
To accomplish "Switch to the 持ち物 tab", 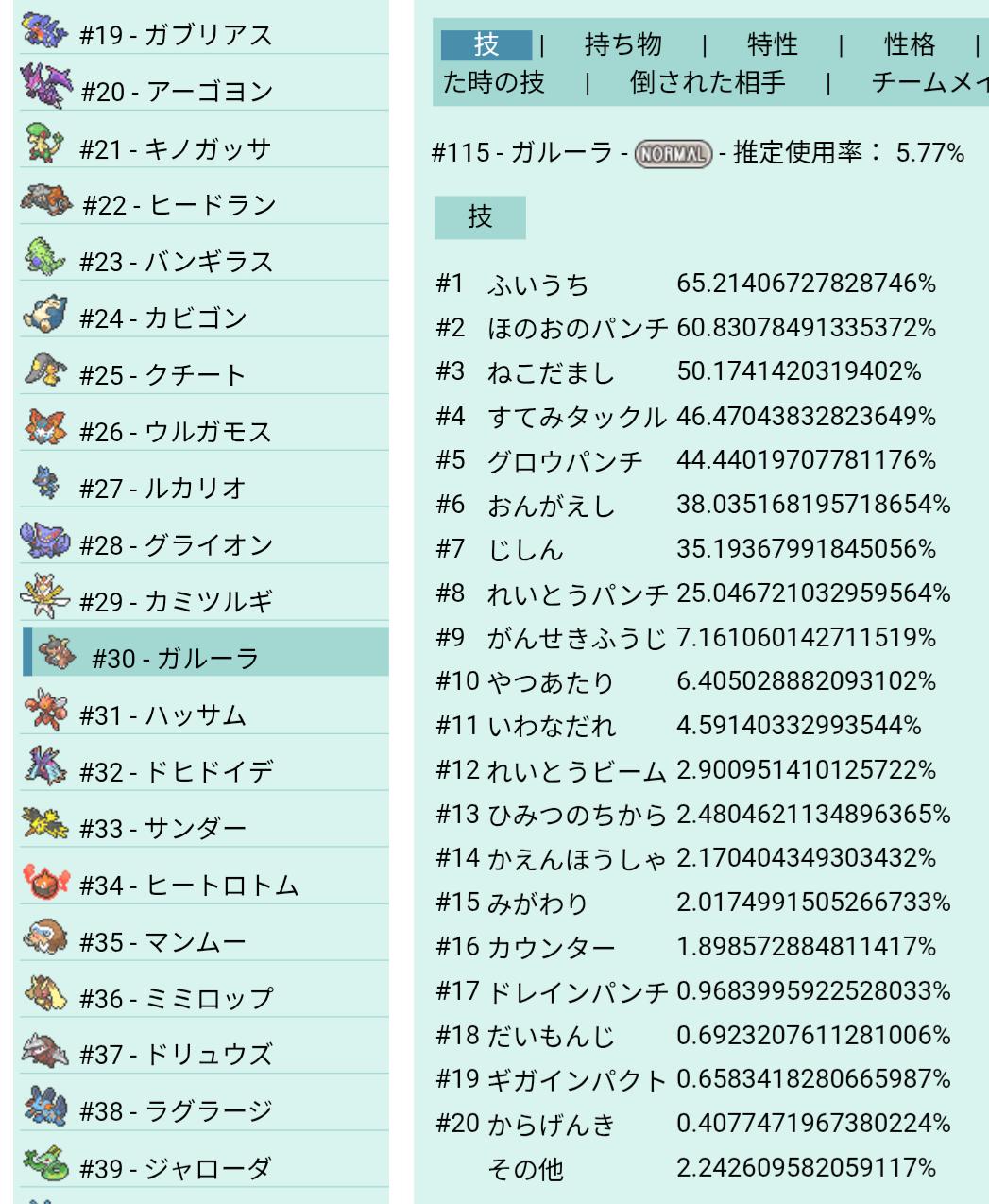I will pos(622,44).
